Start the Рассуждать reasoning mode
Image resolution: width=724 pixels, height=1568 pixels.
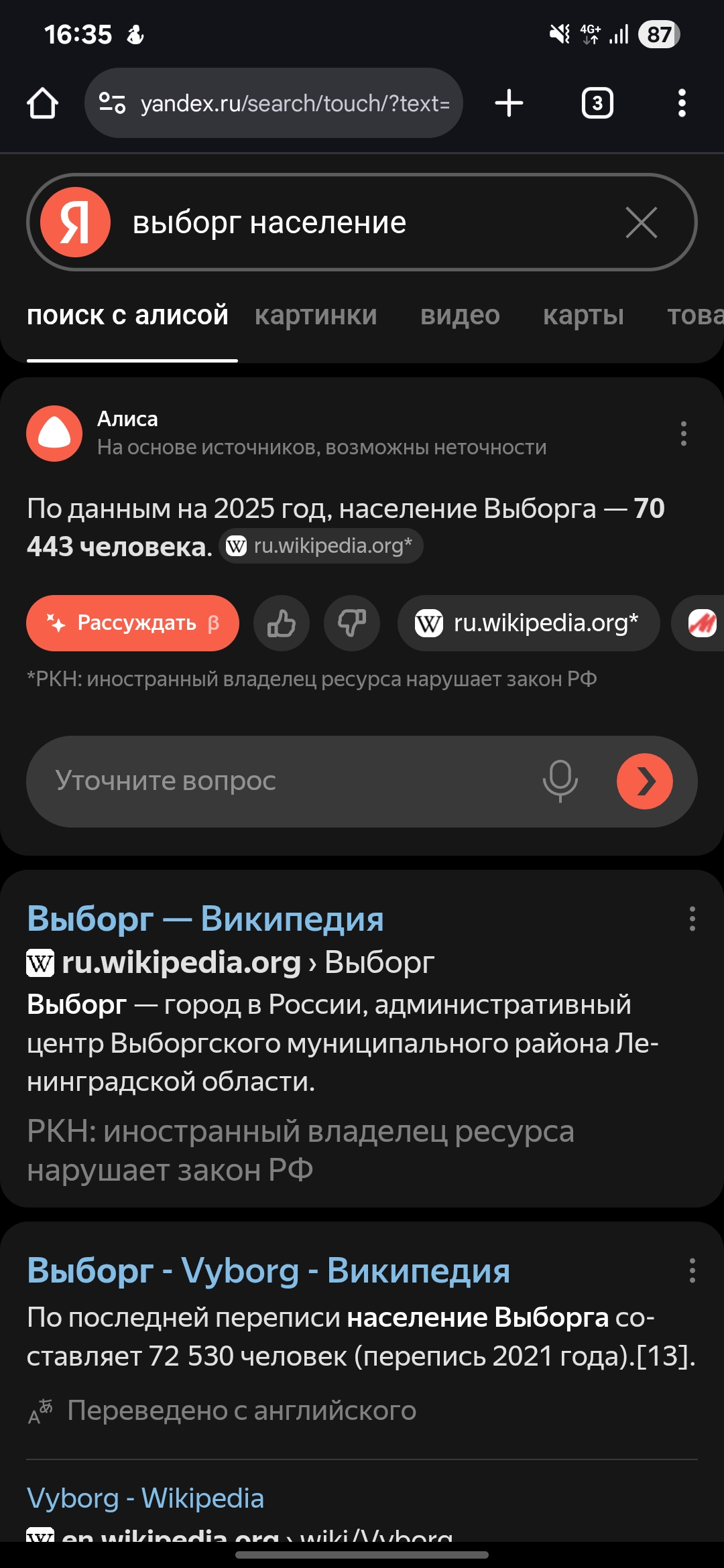coord(133,623)
